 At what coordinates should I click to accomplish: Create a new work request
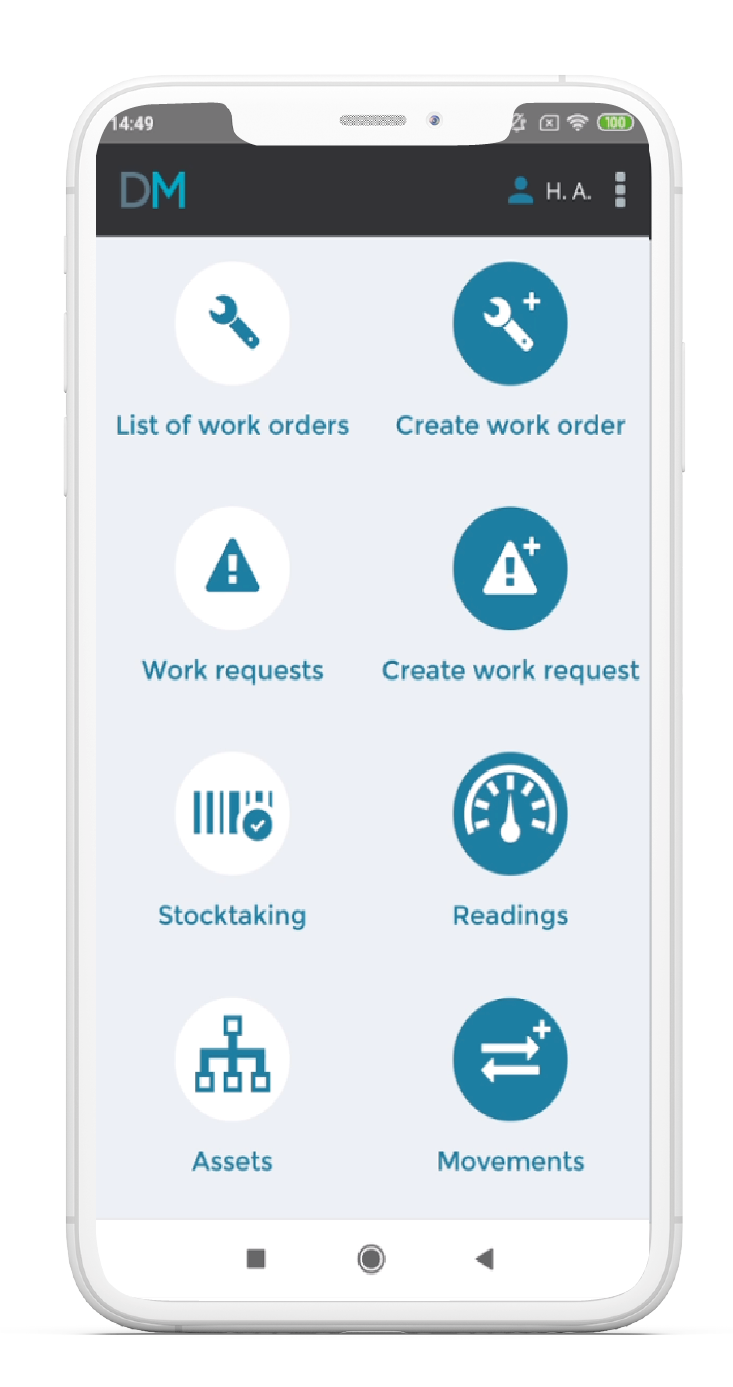click(x=510, y=570)
